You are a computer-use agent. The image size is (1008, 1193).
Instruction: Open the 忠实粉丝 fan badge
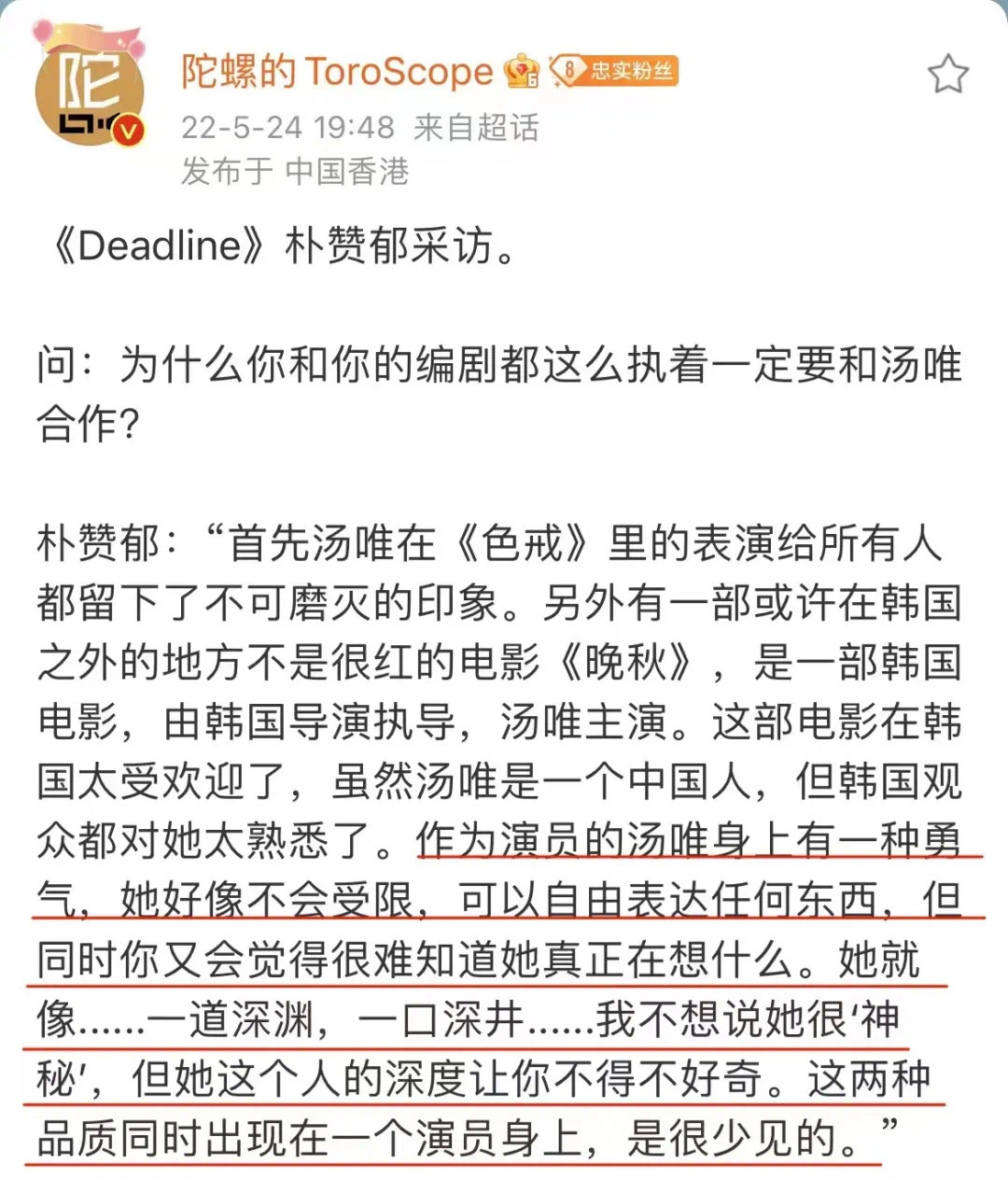pyautogui.click(x=615, y=71)
